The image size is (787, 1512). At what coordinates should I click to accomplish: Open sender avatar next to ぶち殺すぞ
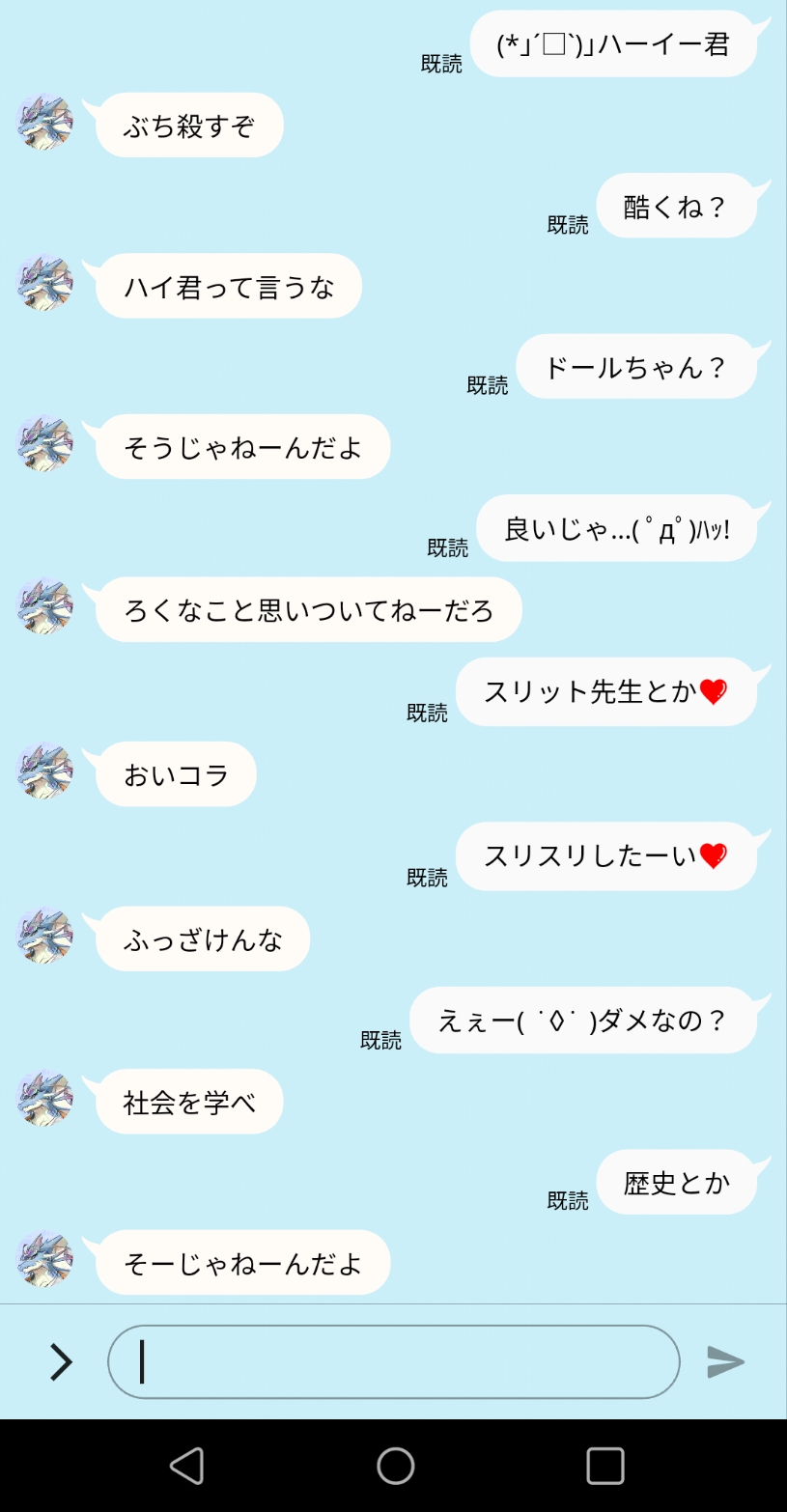tap(45, 123)
